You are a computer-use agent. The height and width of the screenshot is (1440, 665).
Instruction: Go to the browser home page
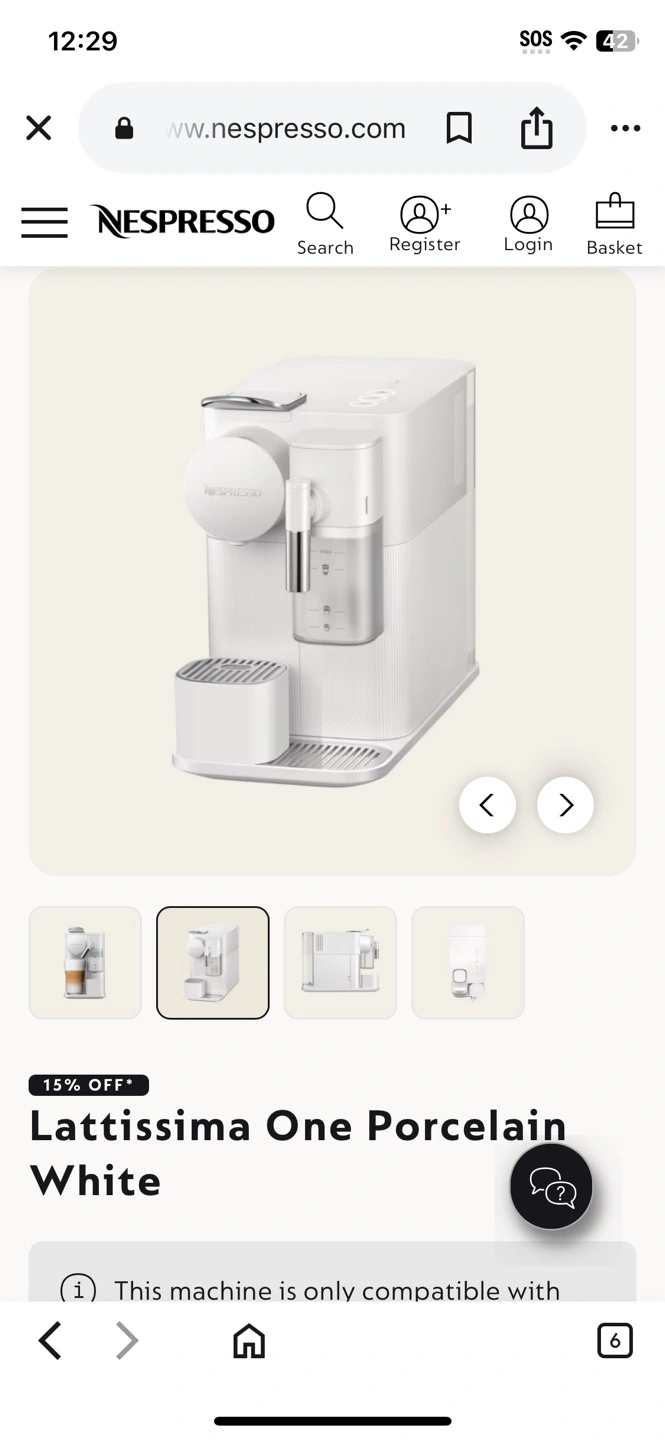click(249, 1340)
